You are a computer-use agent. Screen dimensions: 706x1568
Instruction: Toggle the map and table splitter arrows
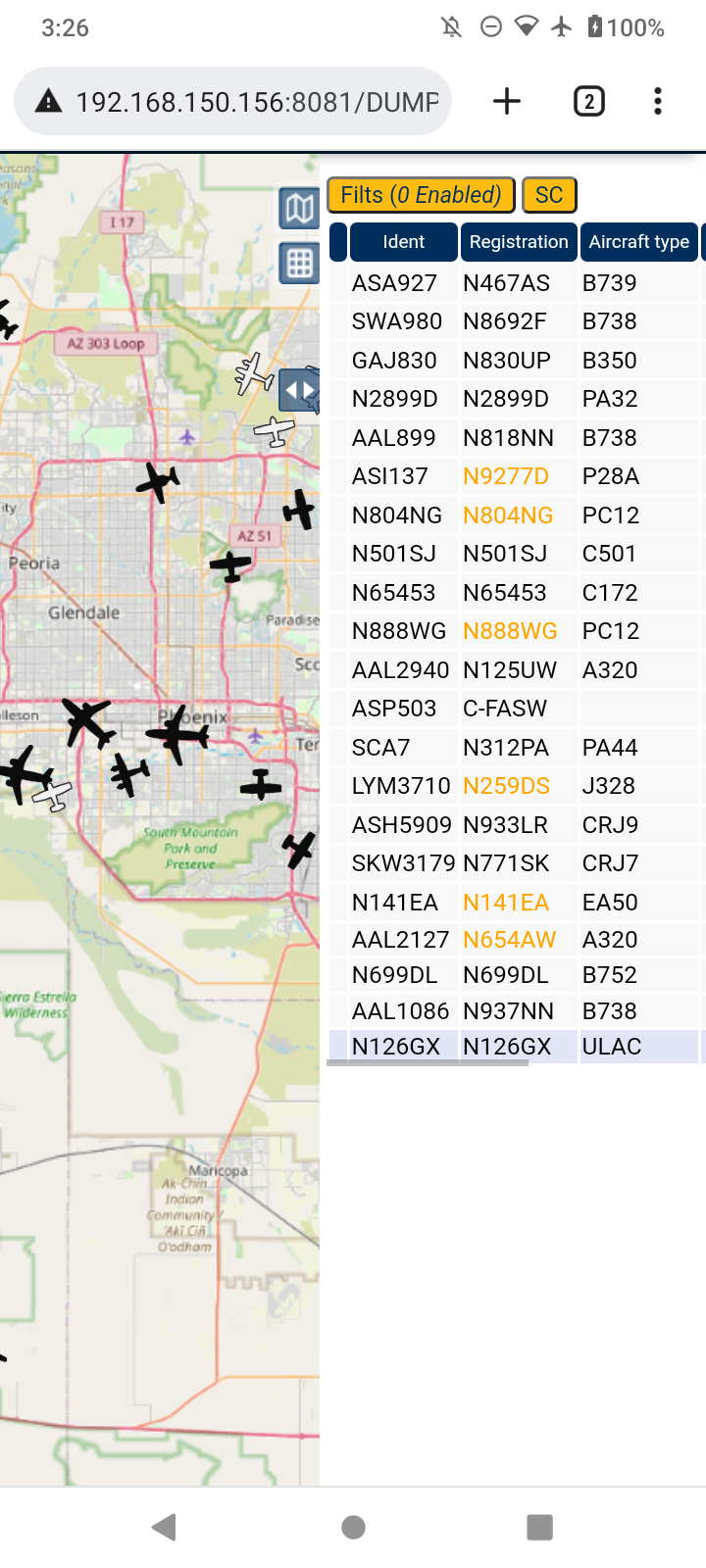(x=300, y=390)
